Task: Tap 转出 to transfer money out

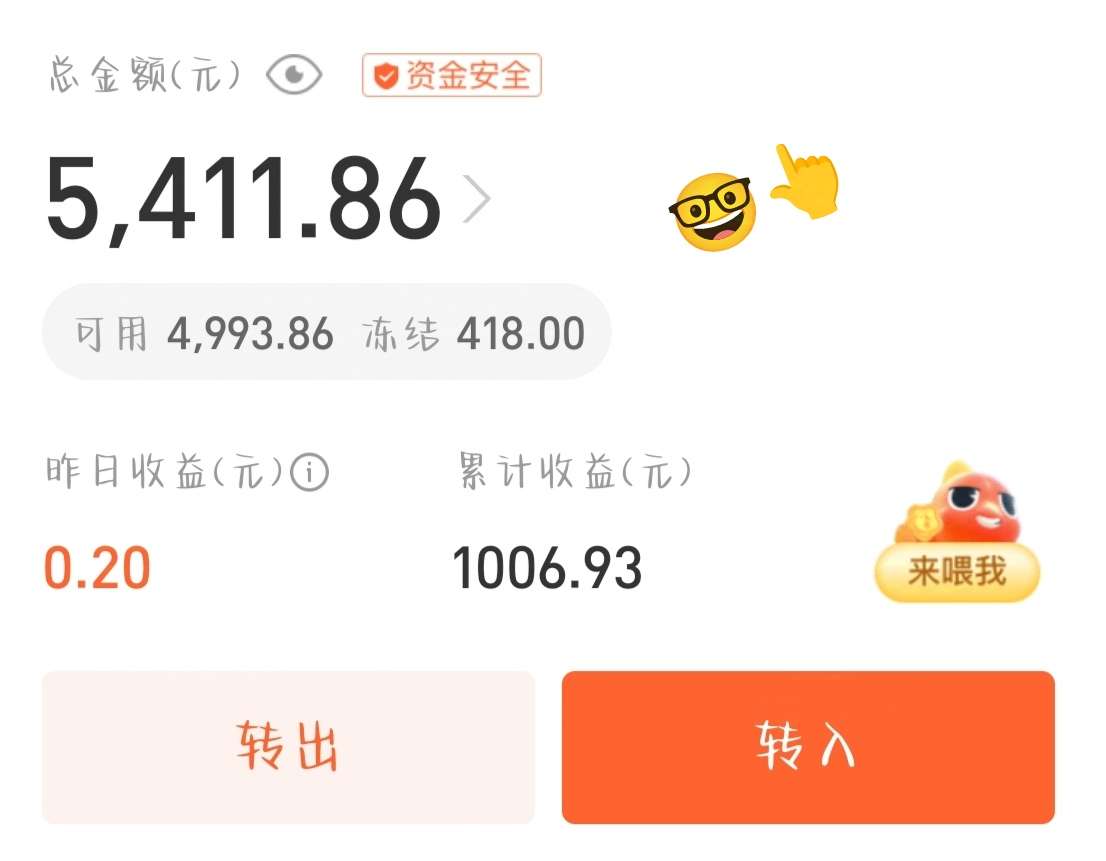Action: point(288,747)
